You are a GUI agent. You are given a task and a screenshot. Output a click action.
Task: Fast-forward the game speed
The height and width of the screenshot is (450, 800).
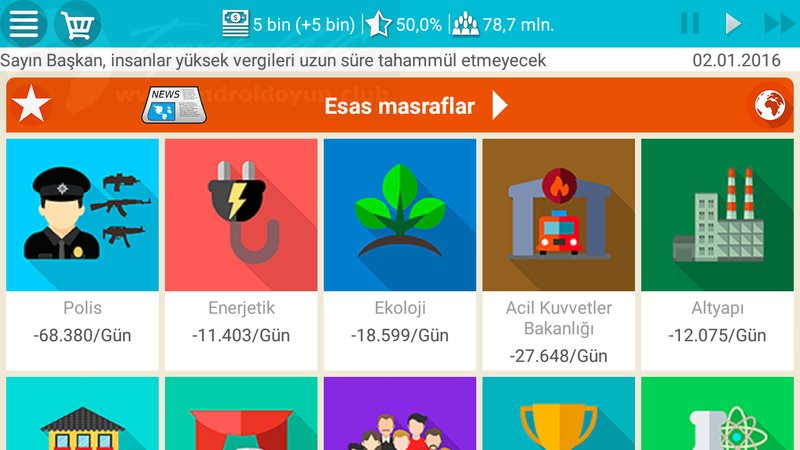pyautogui.click(x=778, y=23)
